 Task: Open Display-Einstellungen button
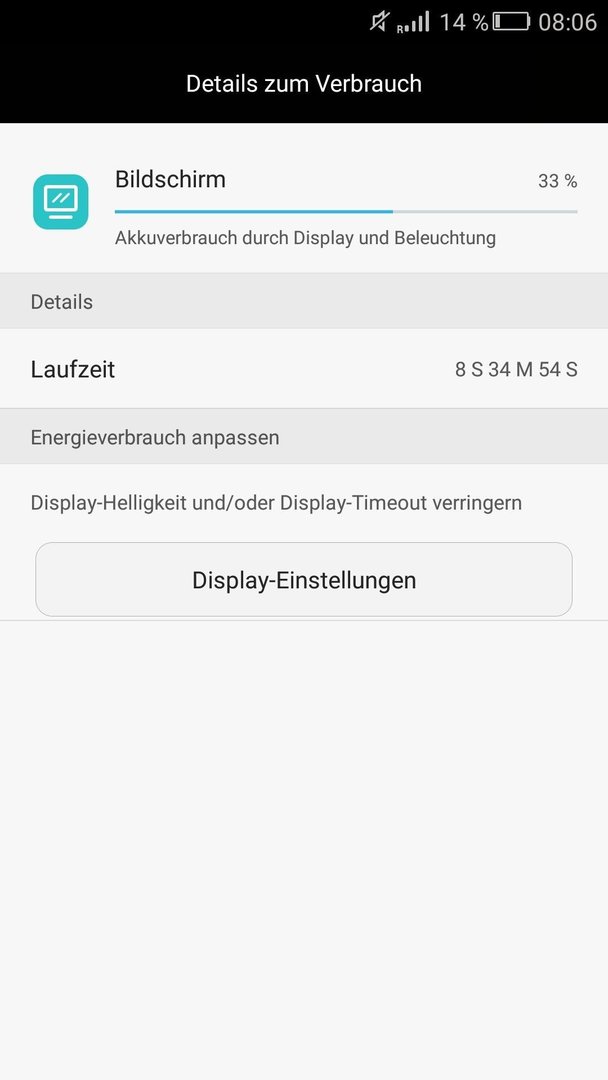[304, 579]
